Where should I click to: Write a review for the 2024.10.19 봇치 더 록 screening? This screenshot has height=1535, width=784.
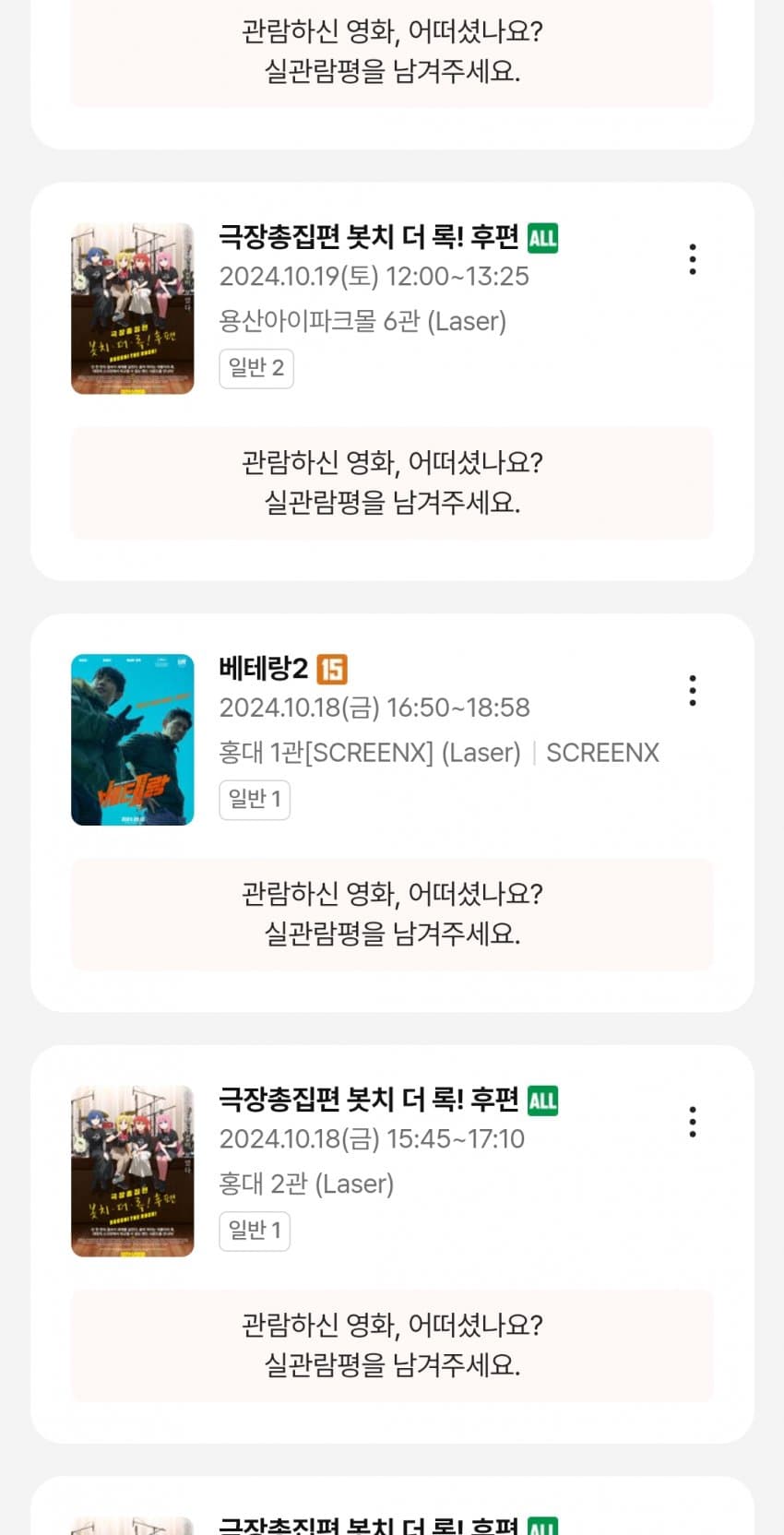(392, 482)
